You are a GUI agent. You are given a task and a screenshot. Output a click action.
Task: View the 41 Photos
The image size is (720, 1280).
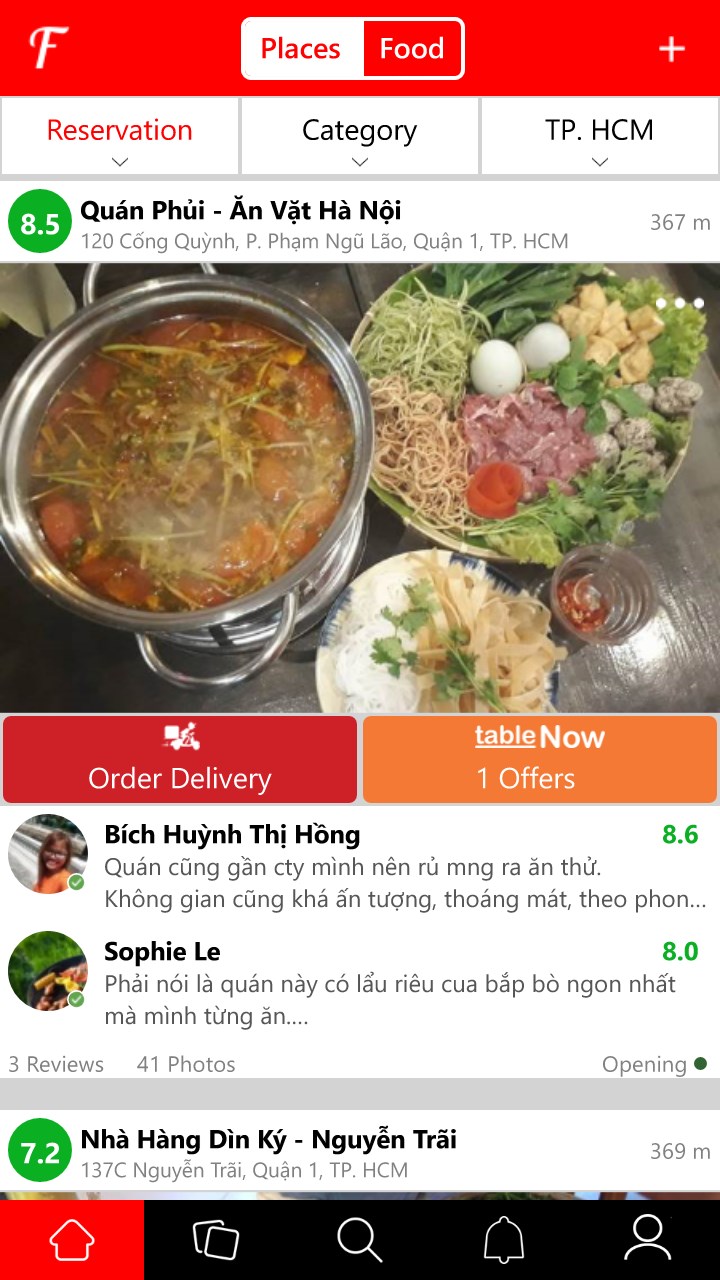click(186, 1064)
